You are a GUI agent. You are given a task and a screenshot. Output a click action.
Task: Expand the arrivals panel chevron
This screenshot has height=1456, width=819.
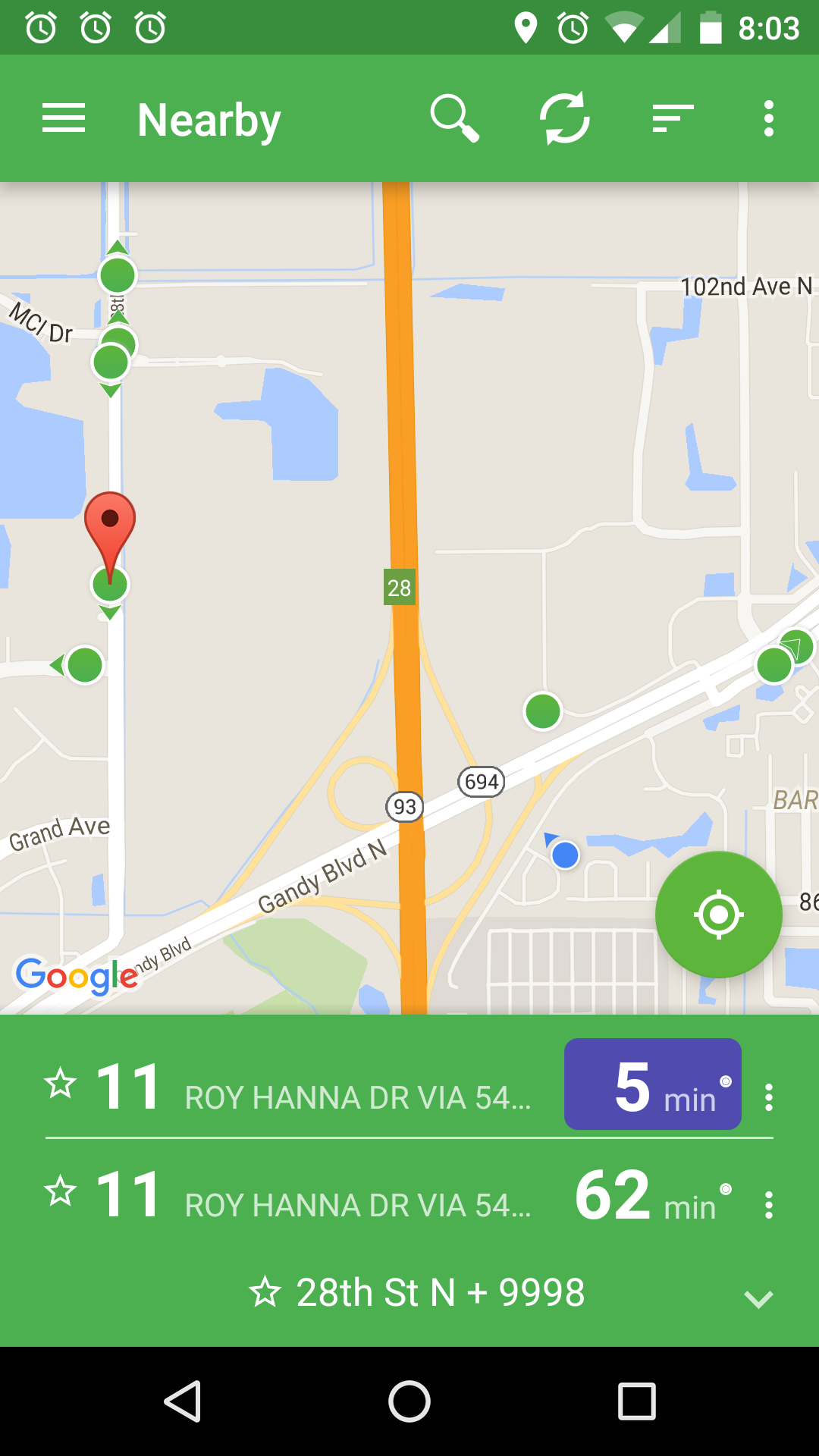click(758, 1299)
